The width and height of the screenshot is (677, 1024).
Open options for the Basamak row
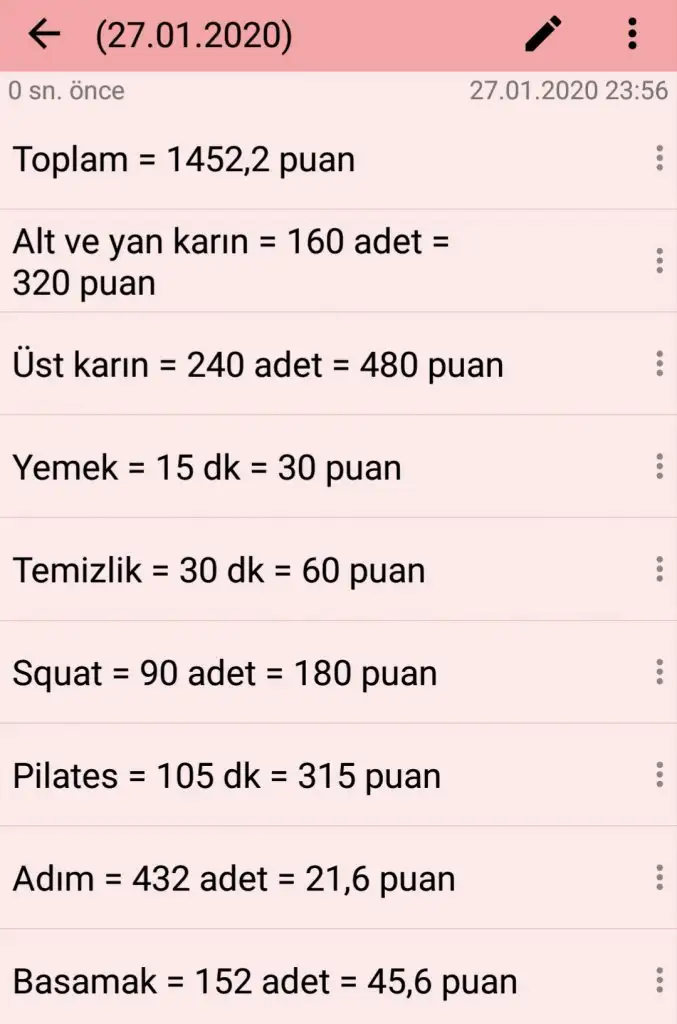click(x=659, y=980)
